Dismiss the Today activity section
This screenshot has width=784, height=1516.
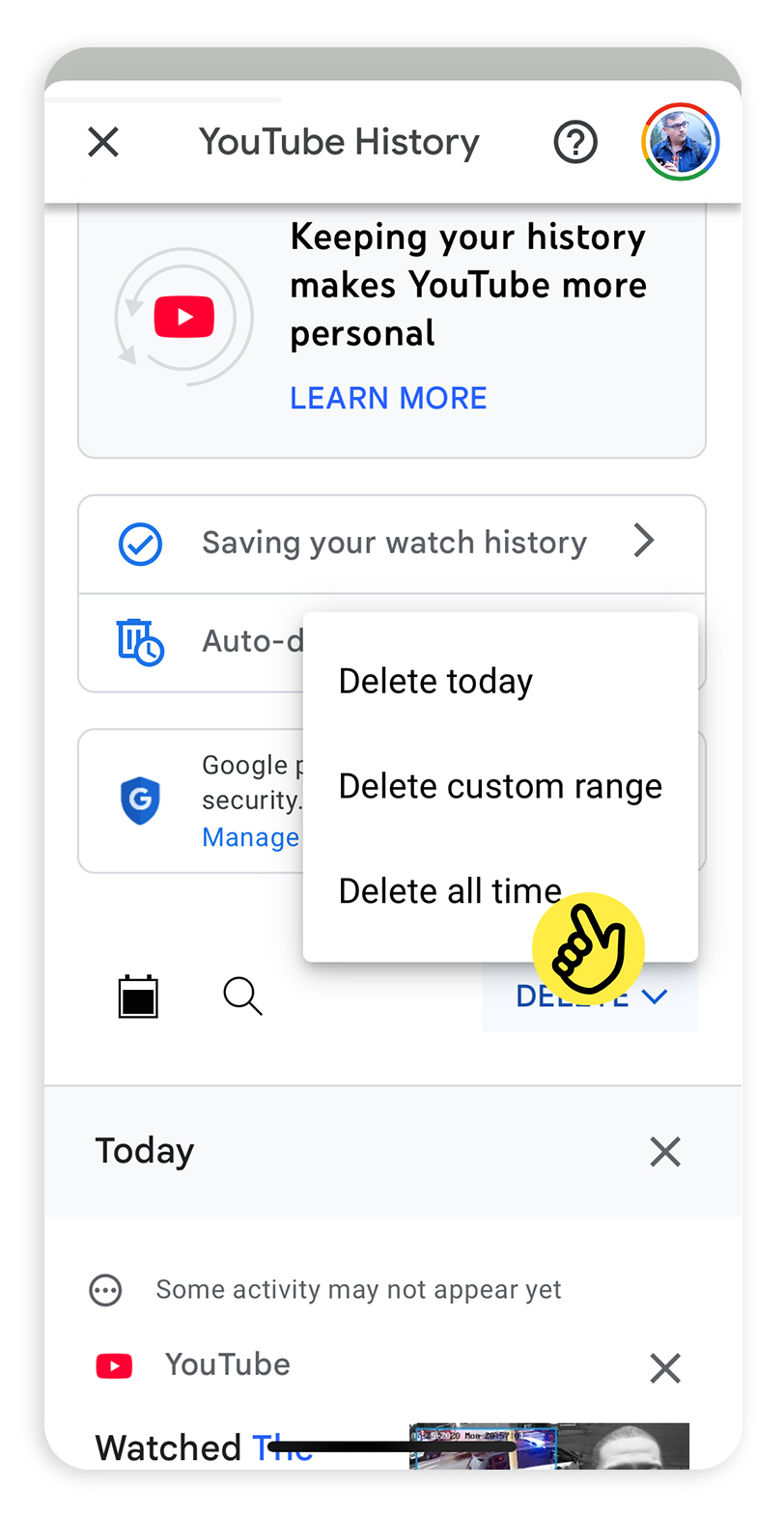coord(665,1151)
